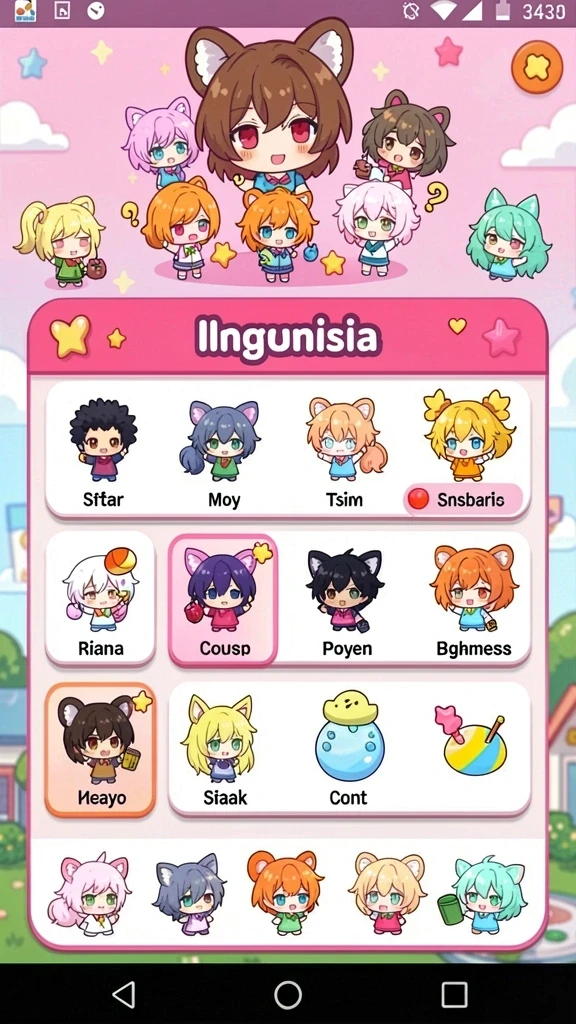Choose the Moy character
The width and height of the screenshot is (576, 1024).
[x=223, y=453]
